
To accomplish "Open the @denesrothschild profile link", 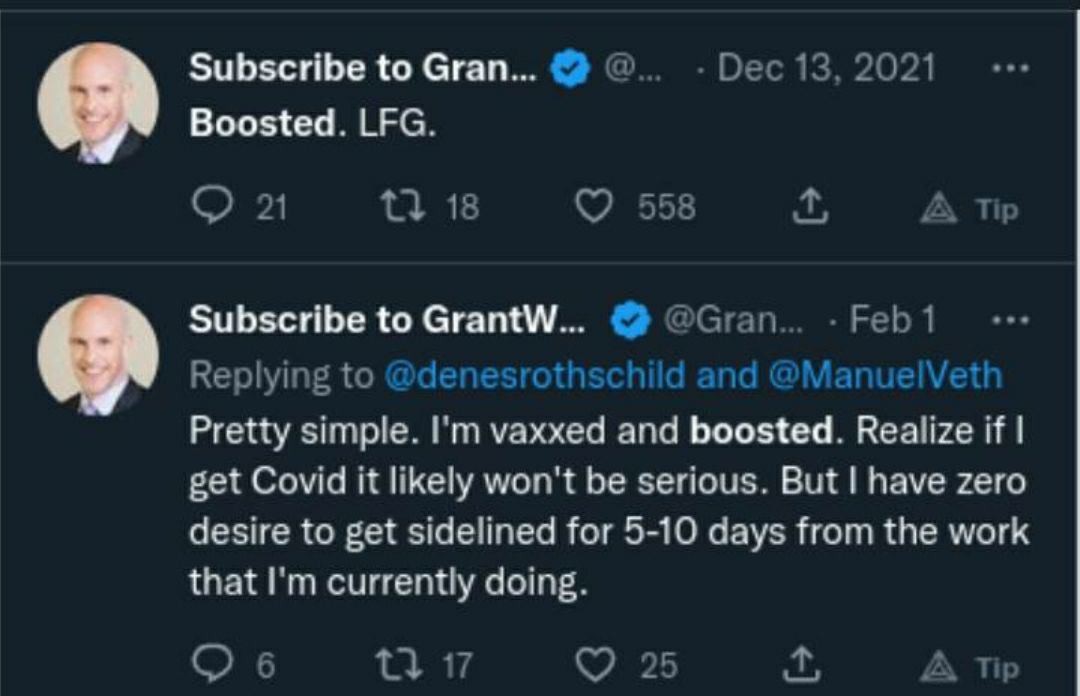I will pyautogui.click(x=535, y=375).
